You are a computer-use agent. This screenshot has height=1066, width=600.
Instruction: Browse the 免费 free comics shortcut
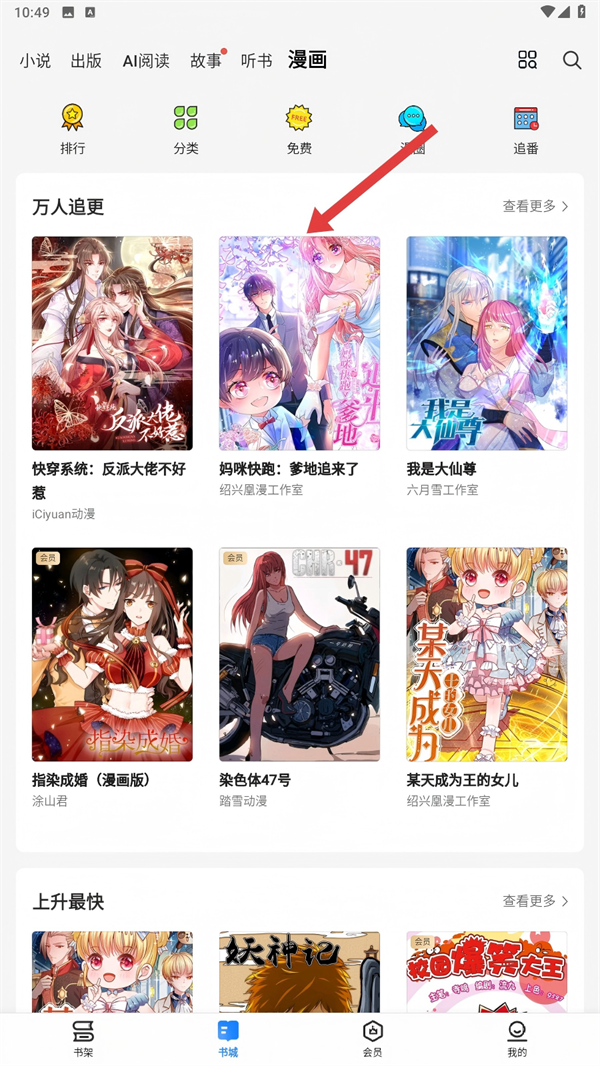point(299,129)
